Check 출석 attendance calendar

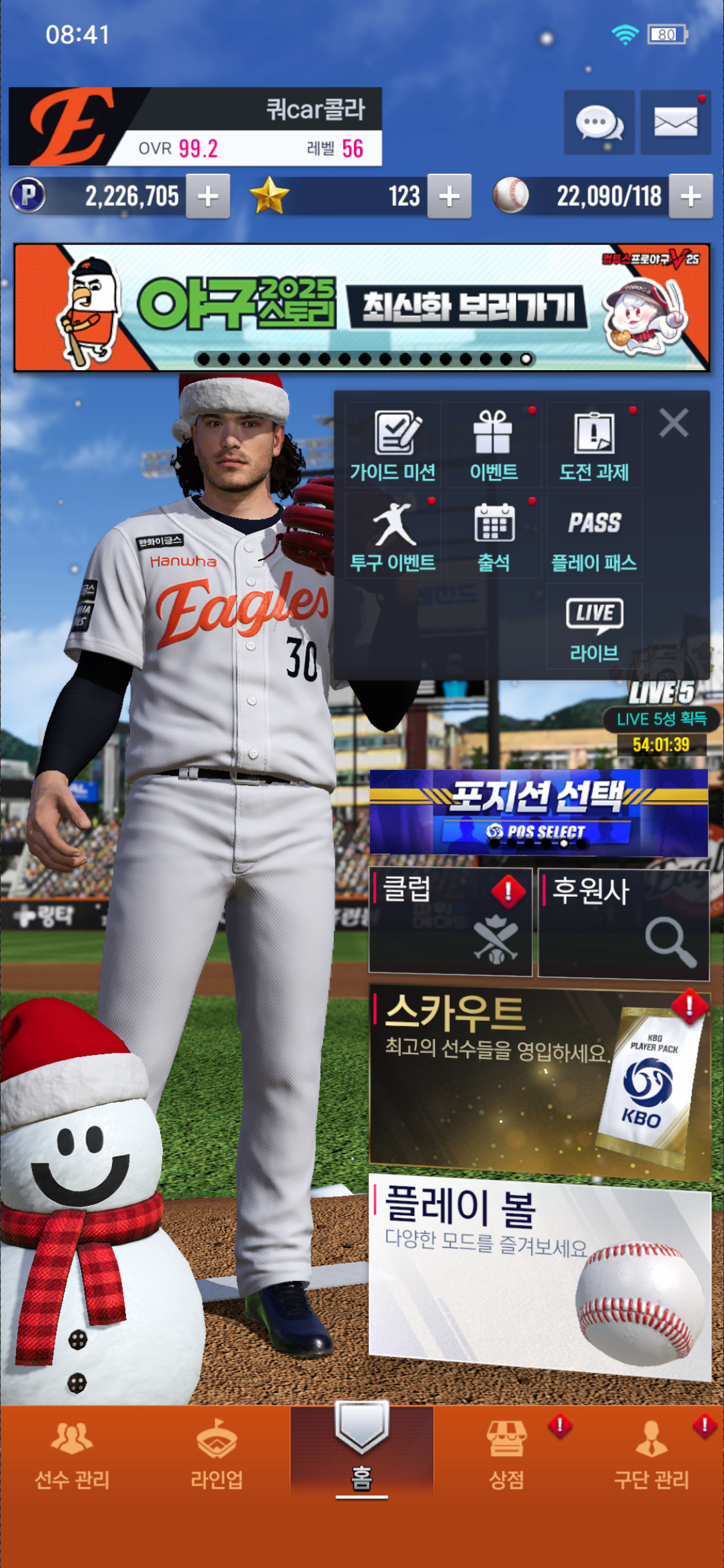pos(494,536)
